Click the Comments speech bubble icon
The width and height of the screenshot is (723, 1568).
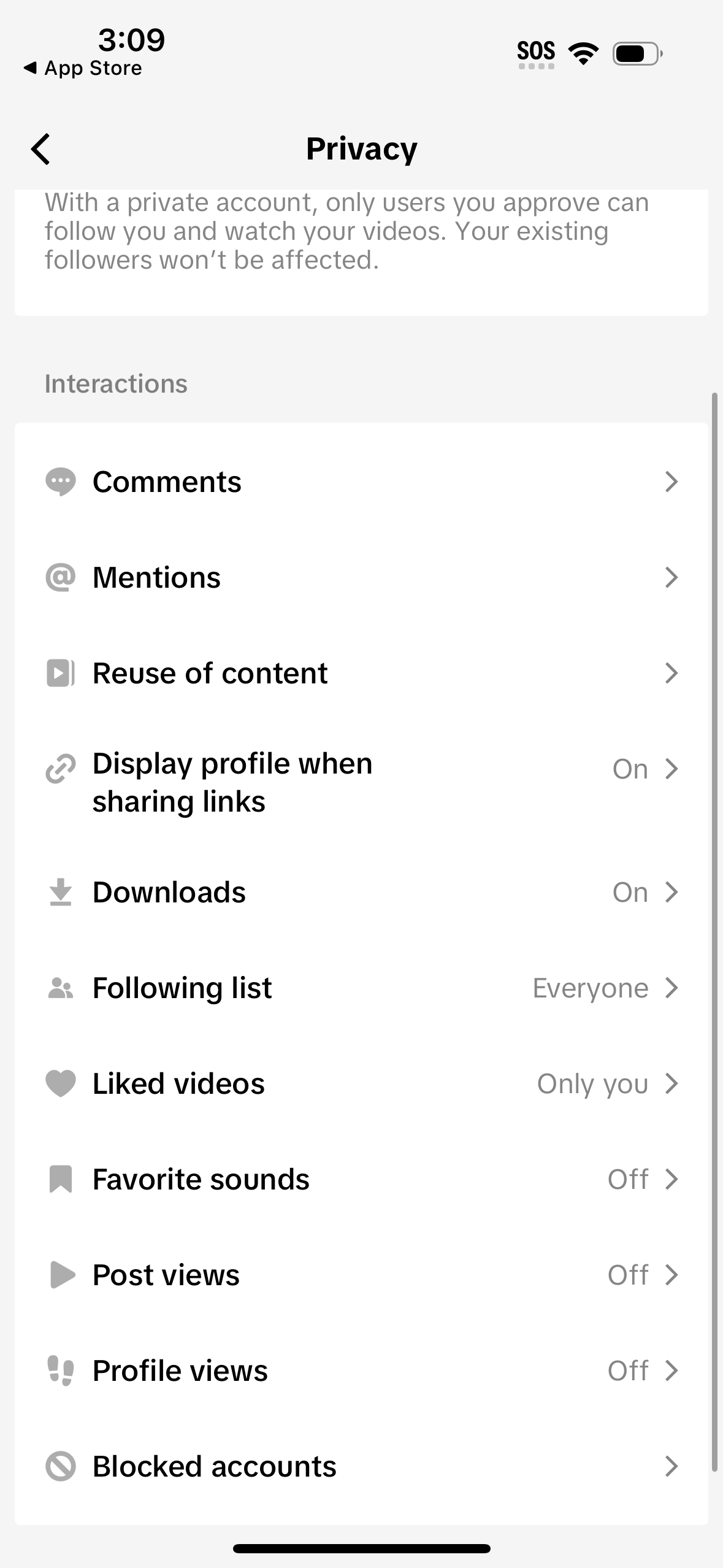click(x=60, y=482)
